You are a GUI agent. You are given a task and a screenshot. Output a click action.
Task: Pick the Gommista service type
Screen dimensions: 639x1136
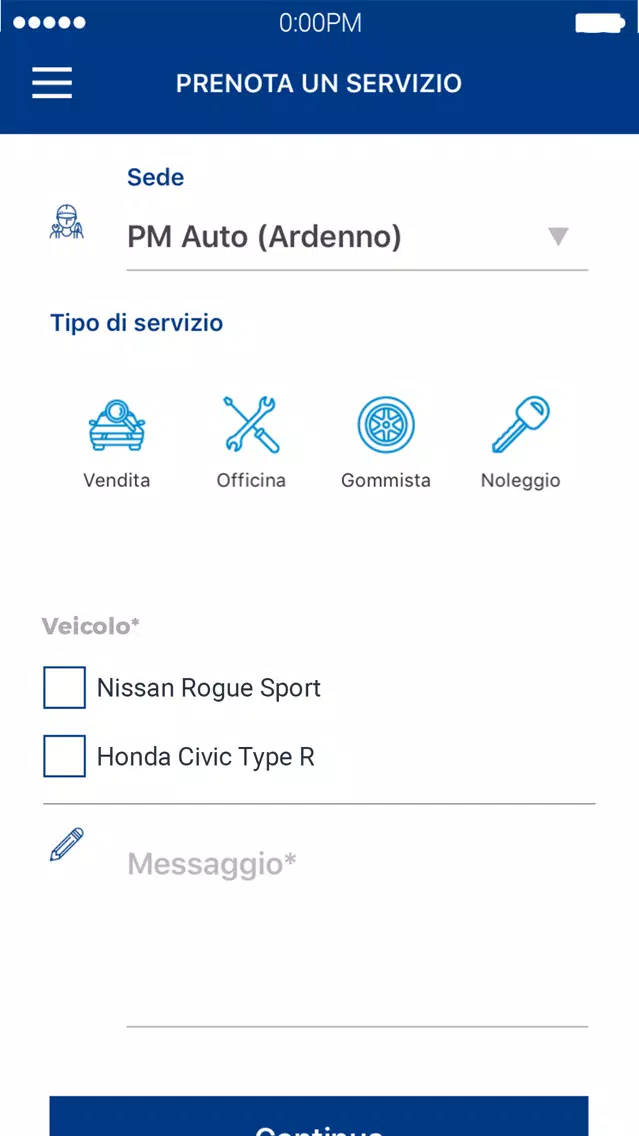(385, 443)
